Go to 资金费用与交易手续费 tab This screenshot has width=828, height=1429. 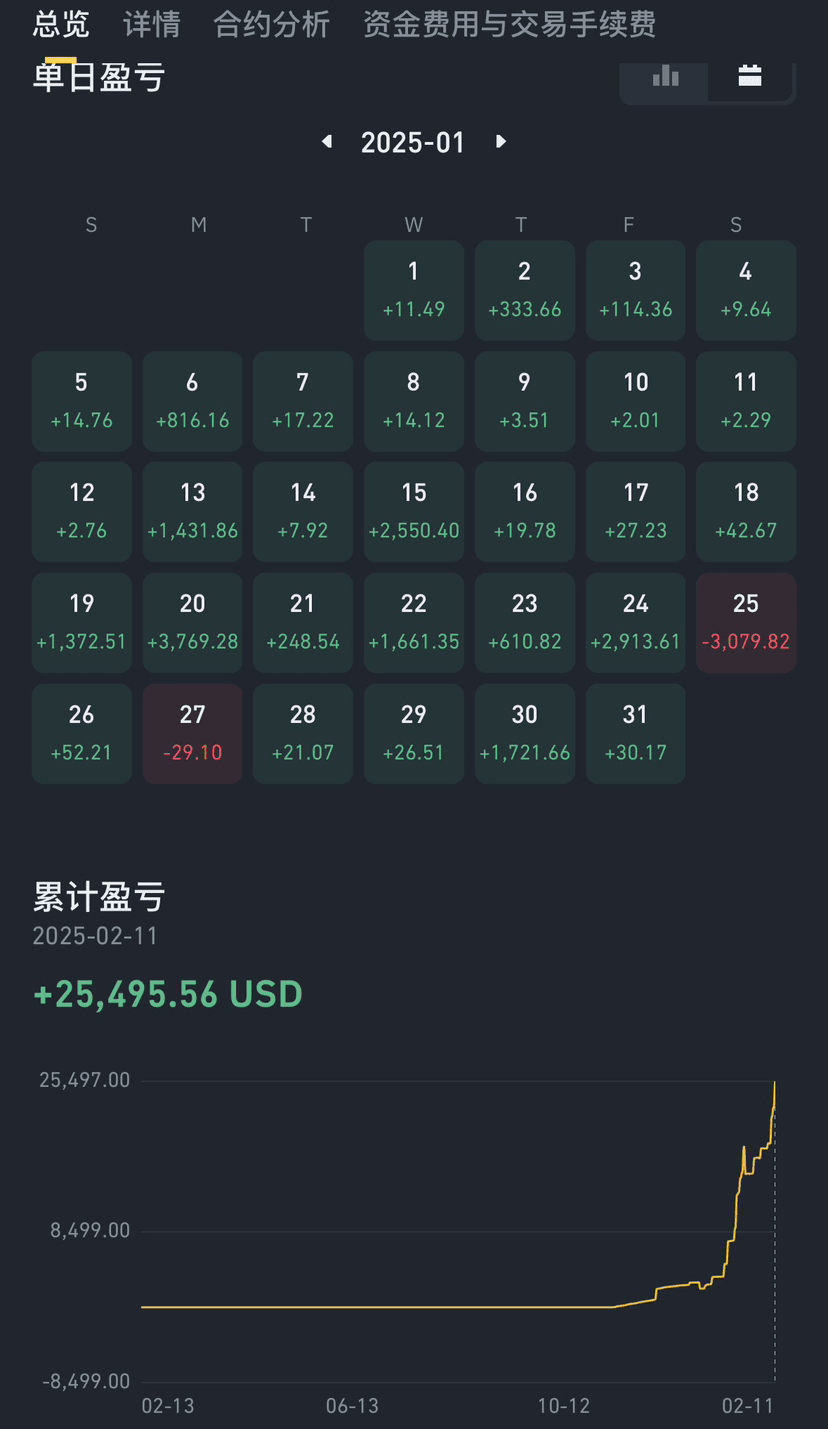pyautogui.click(x=509, y=23)
